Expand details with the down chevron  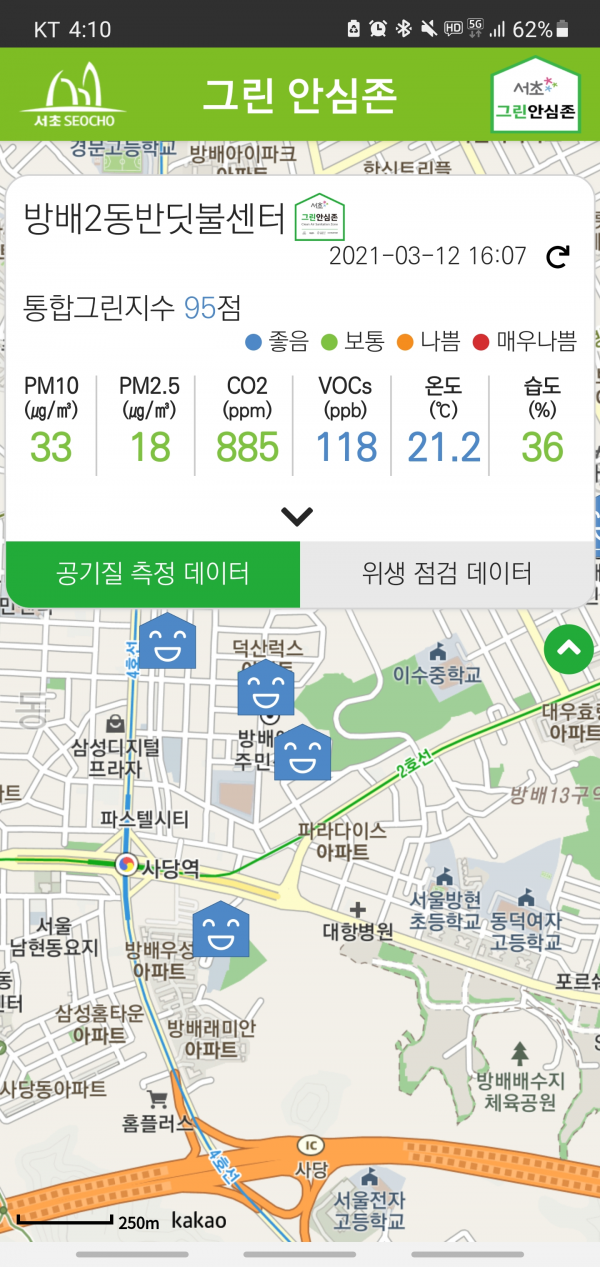(297, 516)
